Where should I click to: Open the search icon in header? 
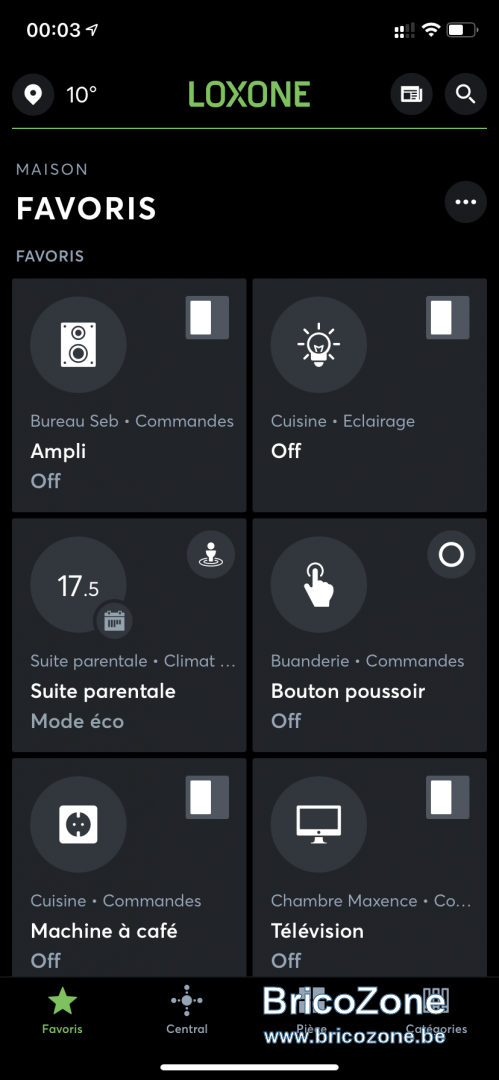click(x=466, y=94)
